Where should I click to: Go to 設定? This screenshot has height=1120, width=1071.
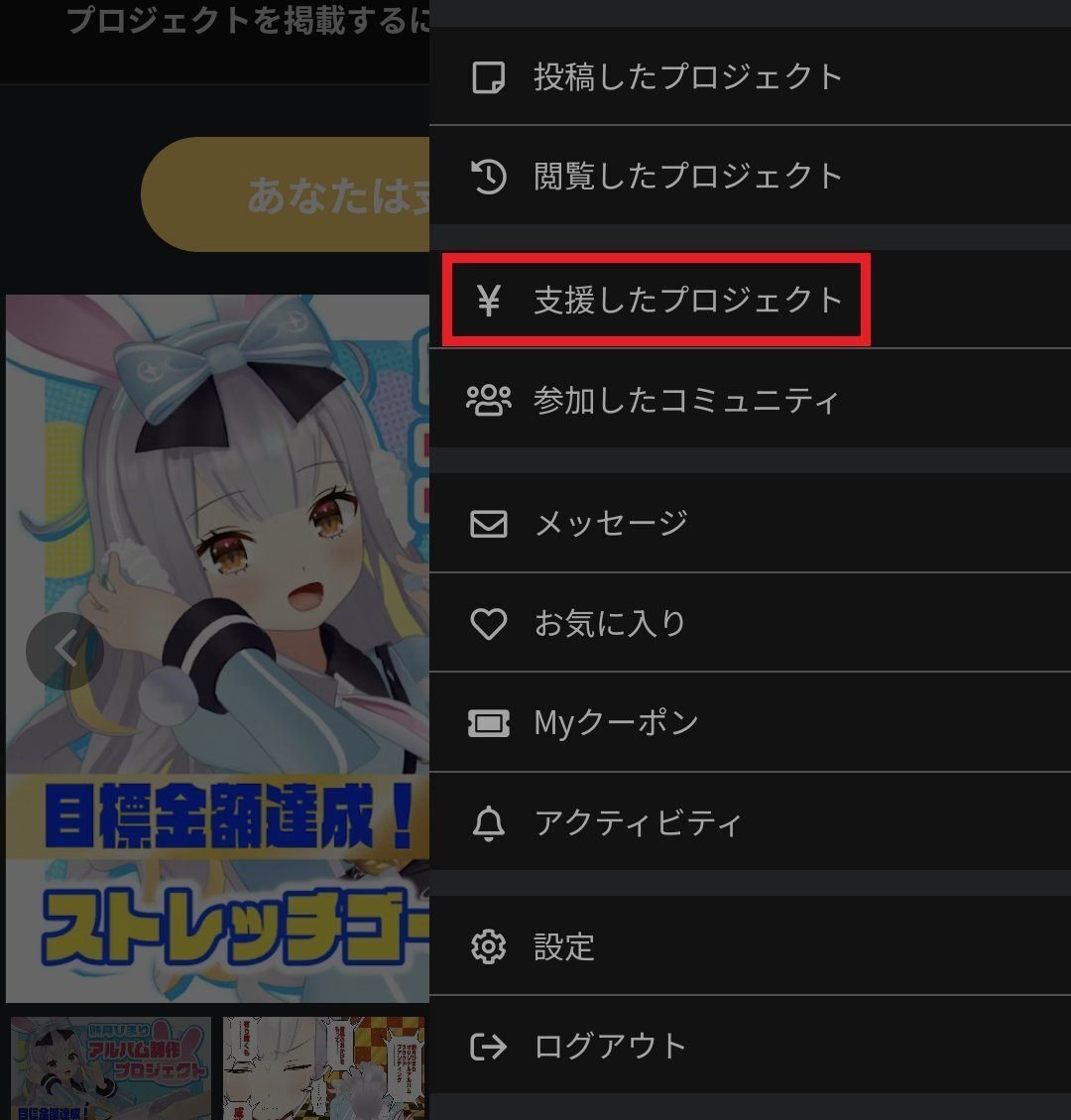pos(563,947)
